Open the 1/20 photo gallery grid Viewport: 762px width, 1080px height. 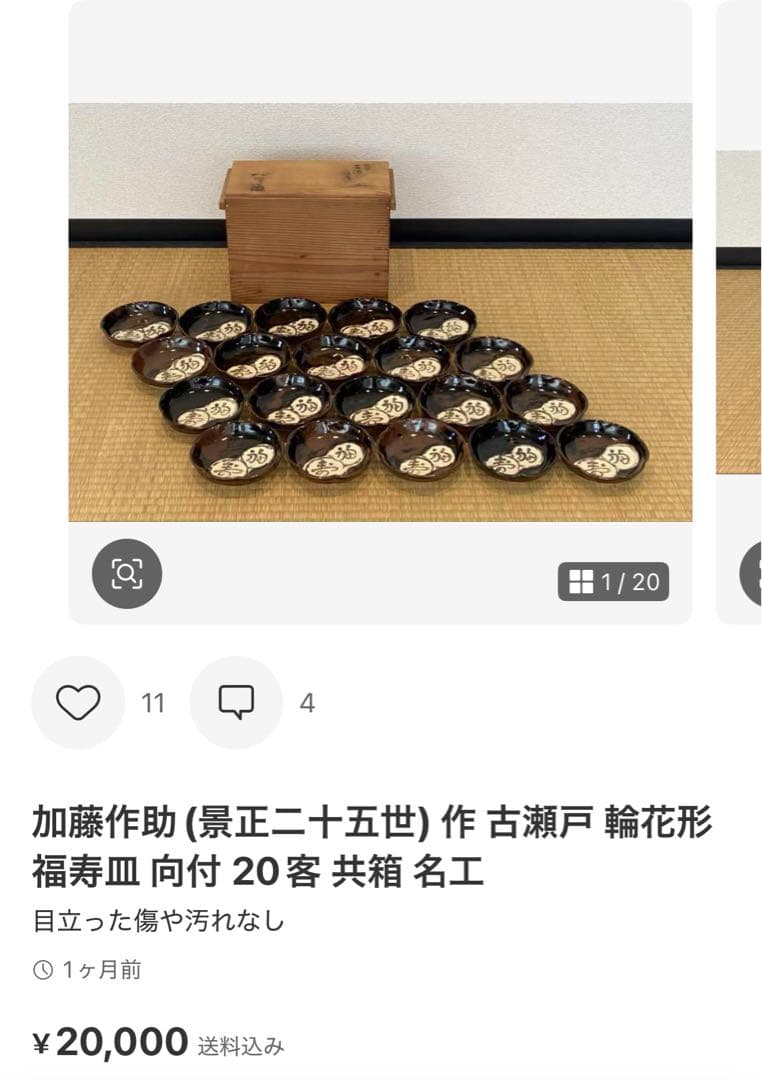(x=613, y=582)
